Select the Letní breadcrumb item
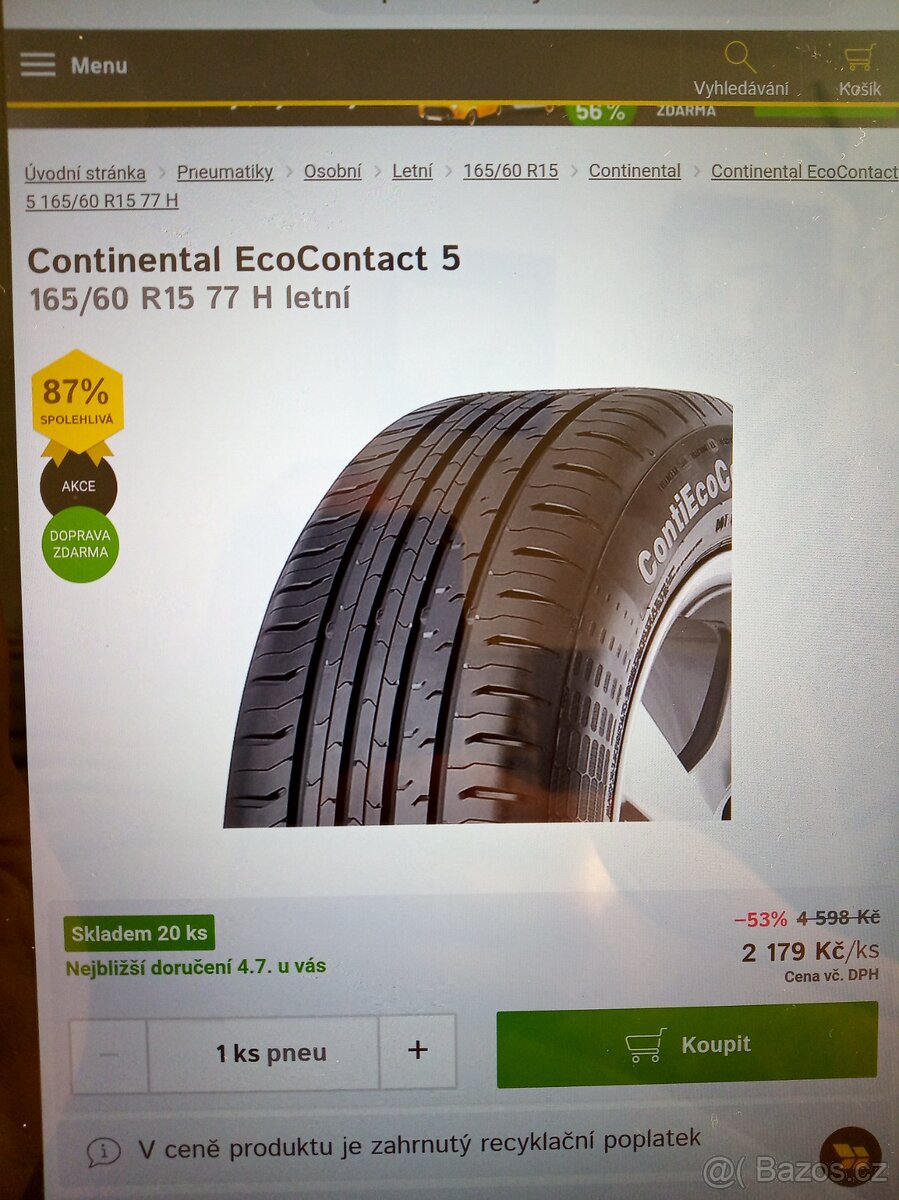This screenshot has width=899, height=1200. coord(411,172)
